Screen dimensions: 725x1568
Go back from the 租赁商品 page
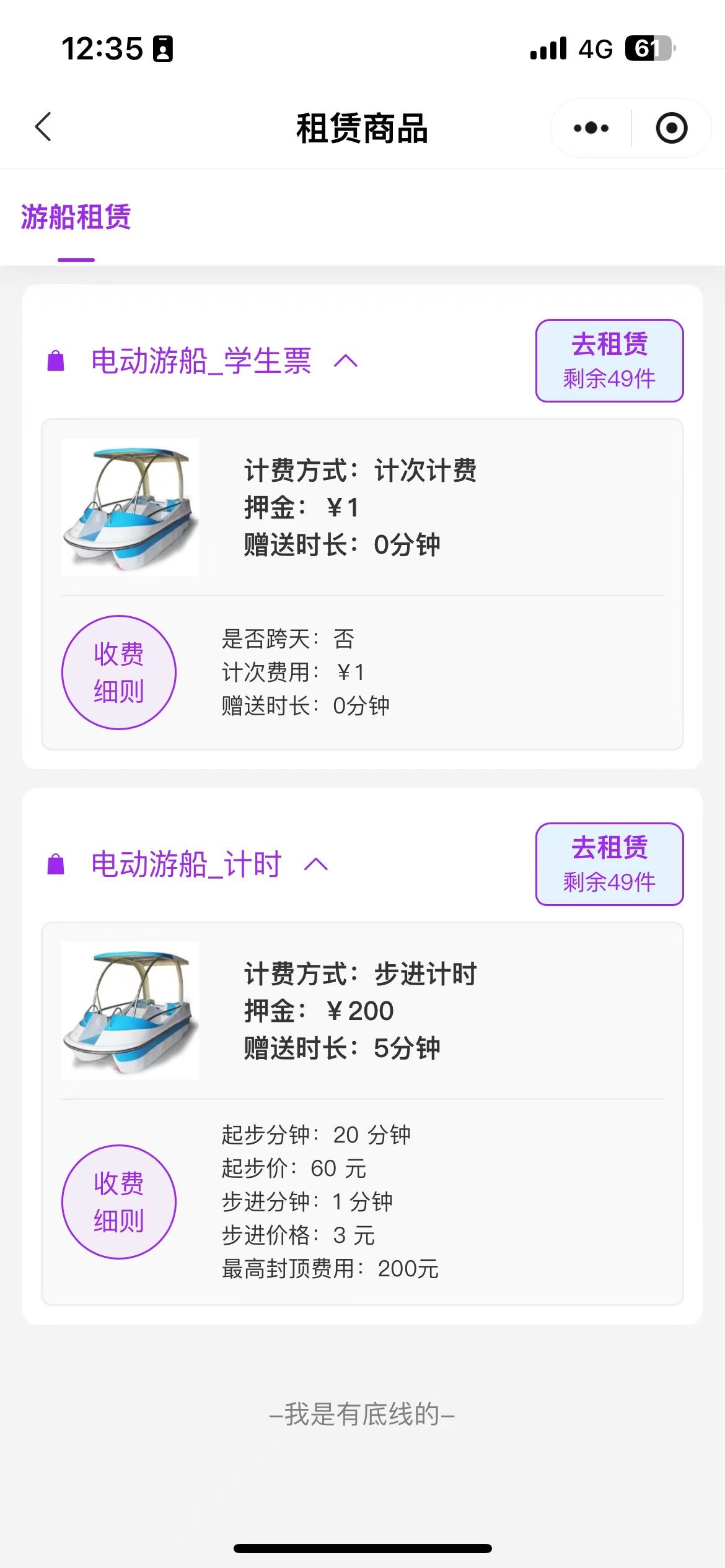tap(43, 128)
